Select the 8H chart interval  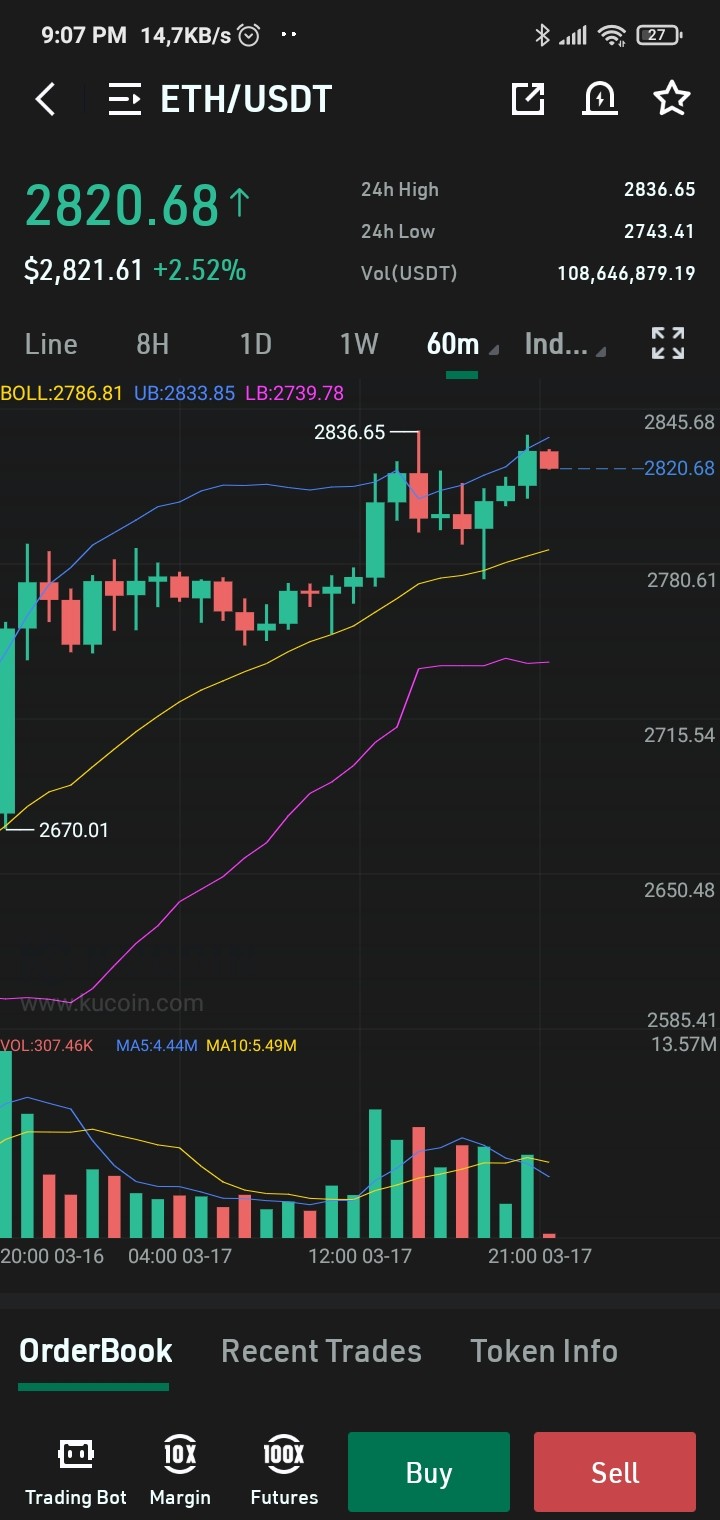pos(152,344)
